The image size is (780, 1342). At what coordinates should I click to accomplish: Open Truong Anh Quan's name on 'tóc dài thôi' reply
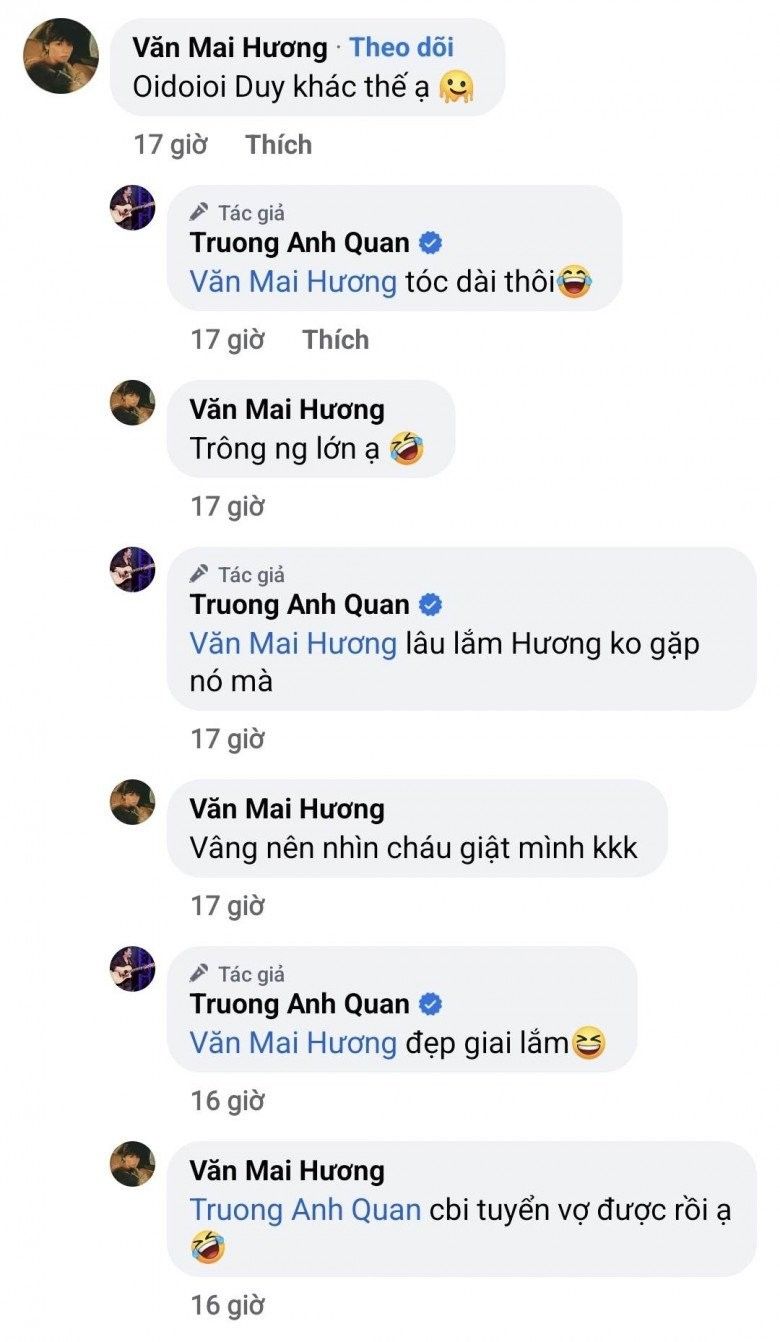pos(300,243)
